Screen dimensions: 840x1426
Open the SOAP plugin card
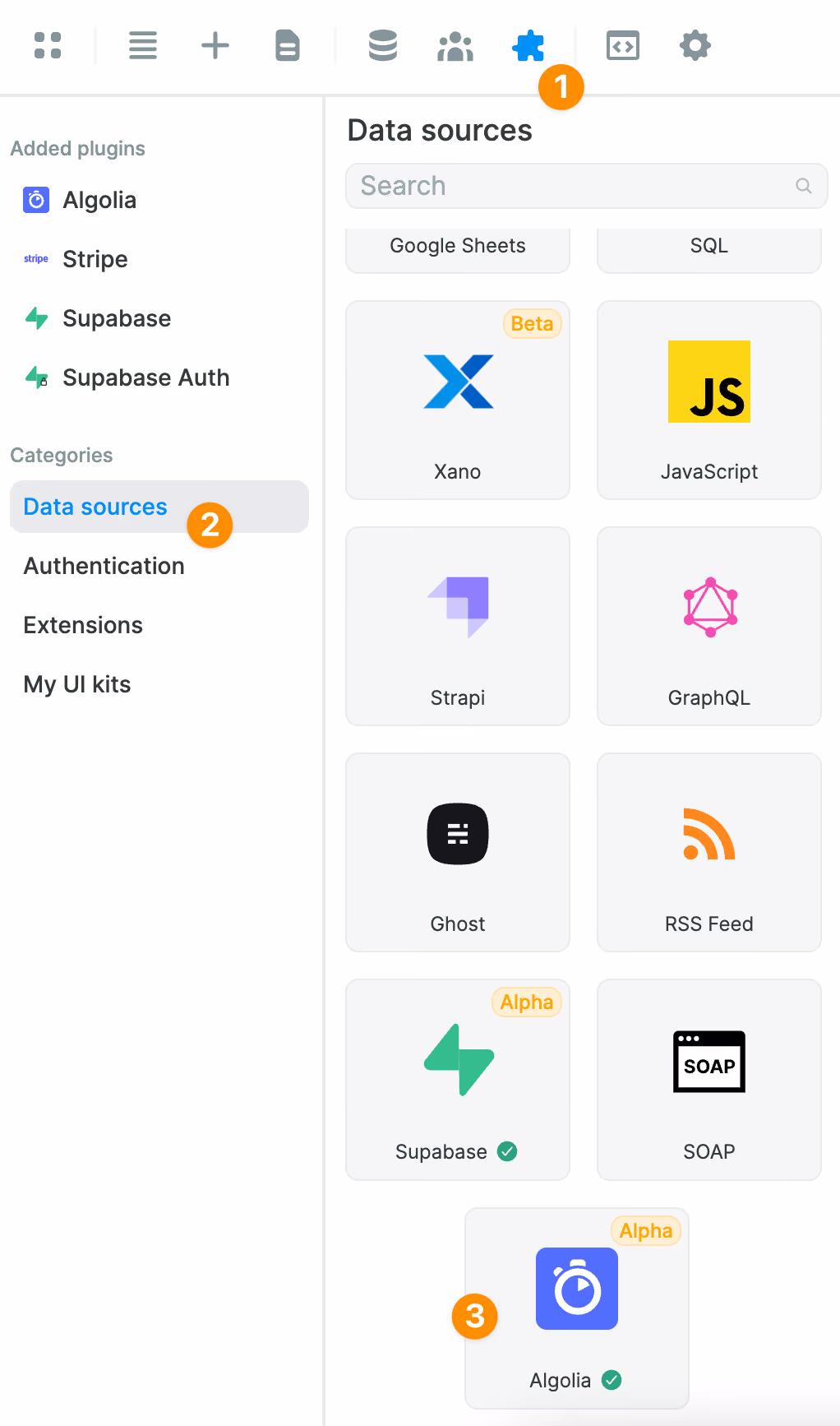click(709, 1079)
